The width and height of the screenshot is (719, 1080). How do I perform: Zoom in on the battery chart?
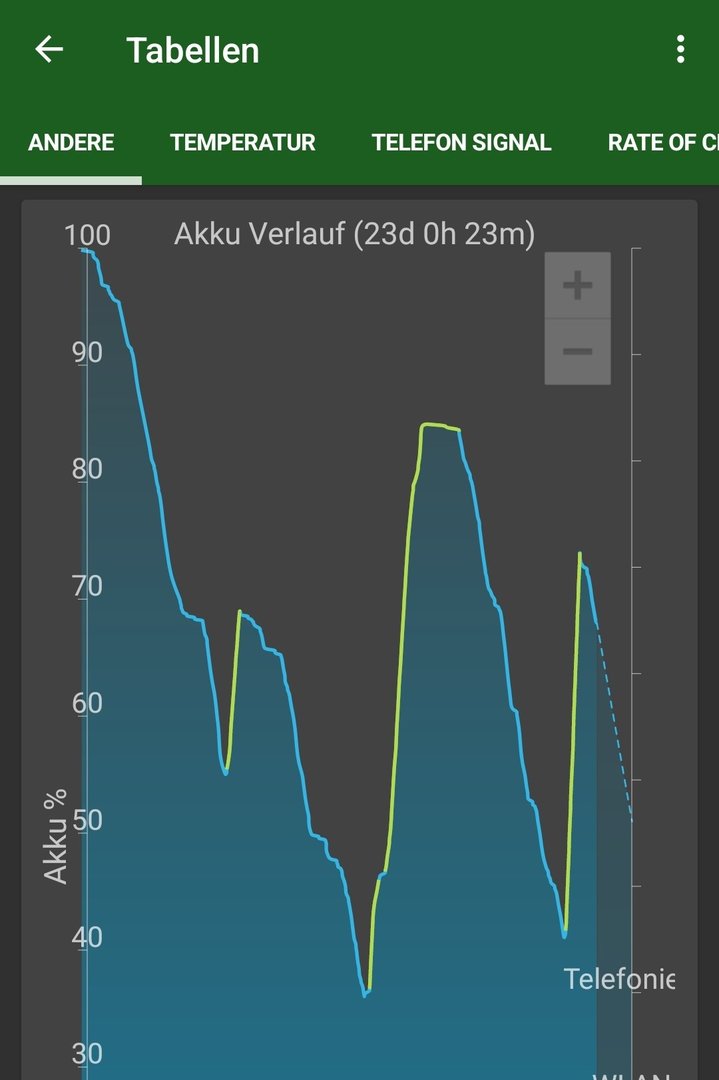pyautogui.click(x=577, y=287)
